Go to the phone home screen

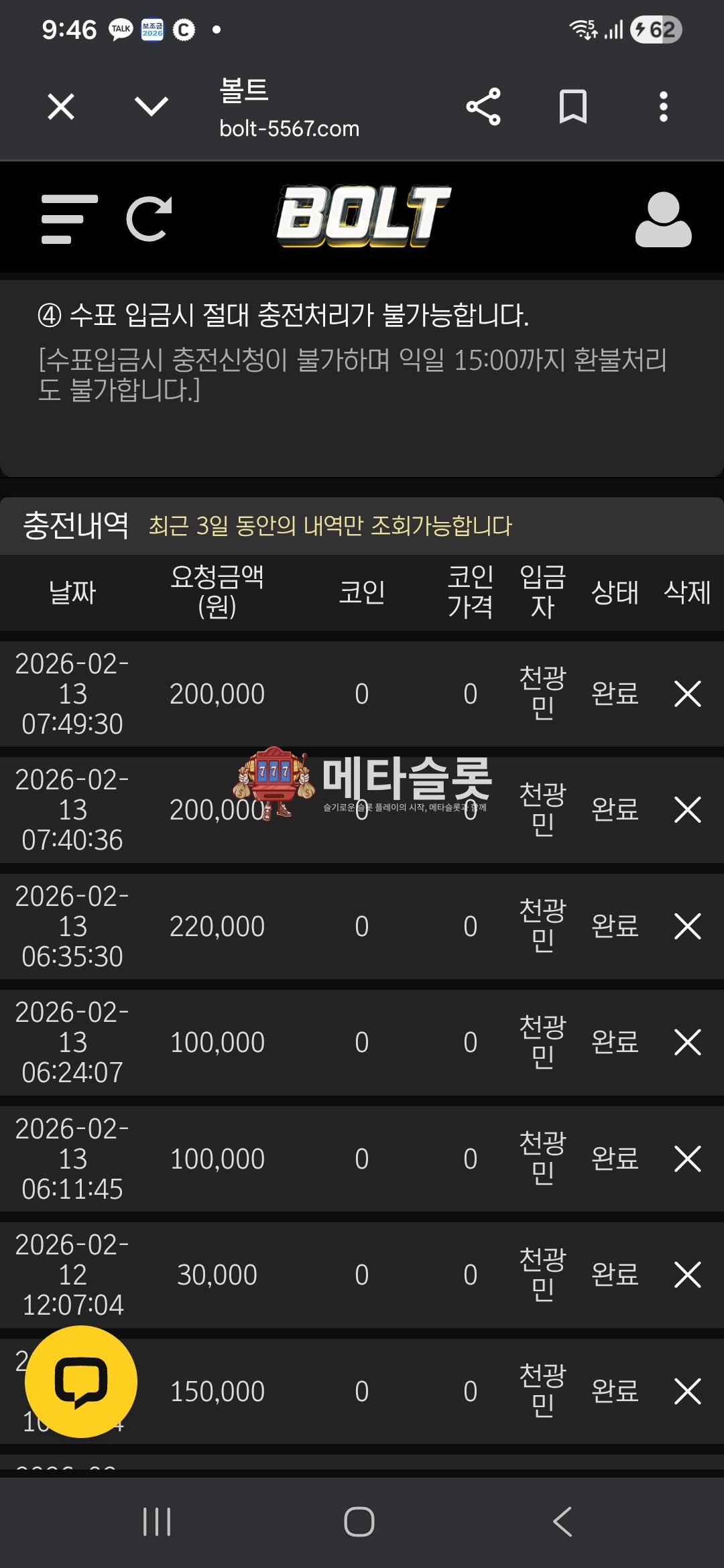pos(359,1522)
